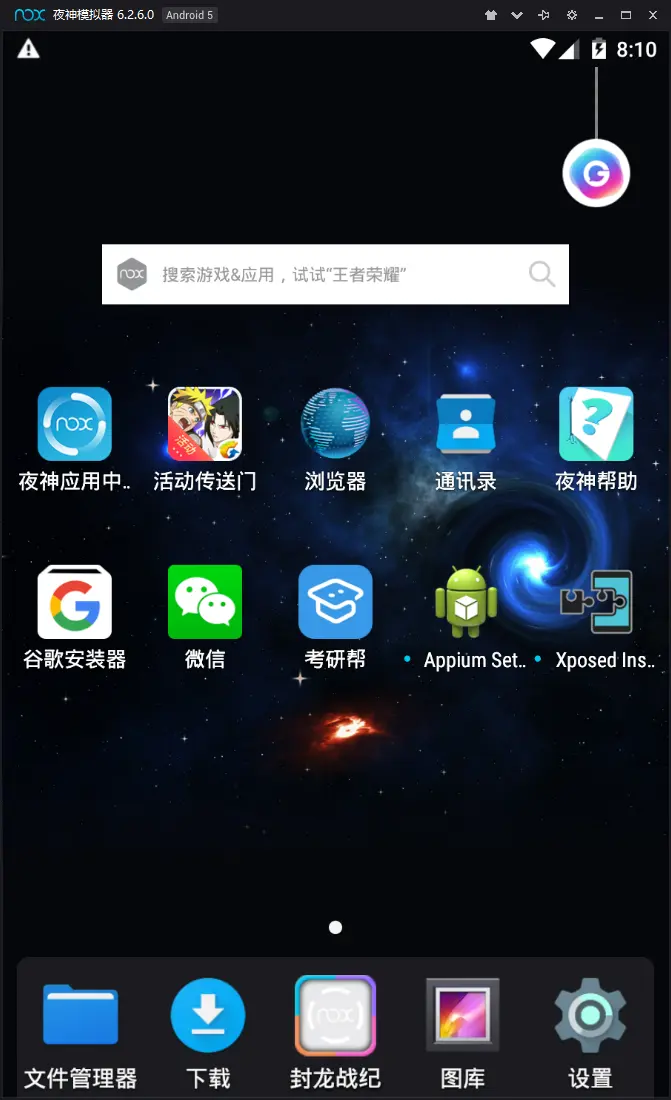Open 设置 settings
The height and width of the screenshot is (1100, 671).
(590, 1017)
